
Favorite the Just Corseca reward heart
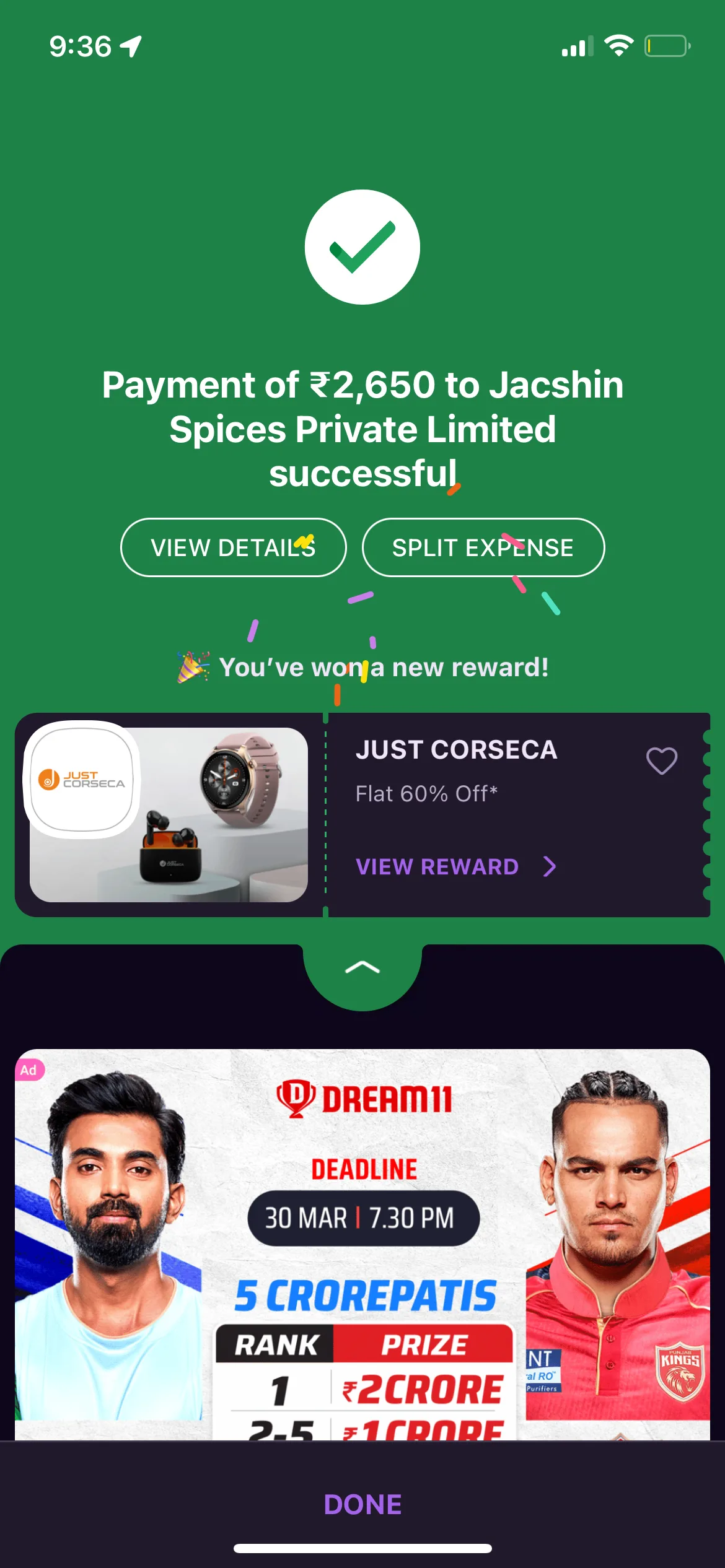(661, 760)
